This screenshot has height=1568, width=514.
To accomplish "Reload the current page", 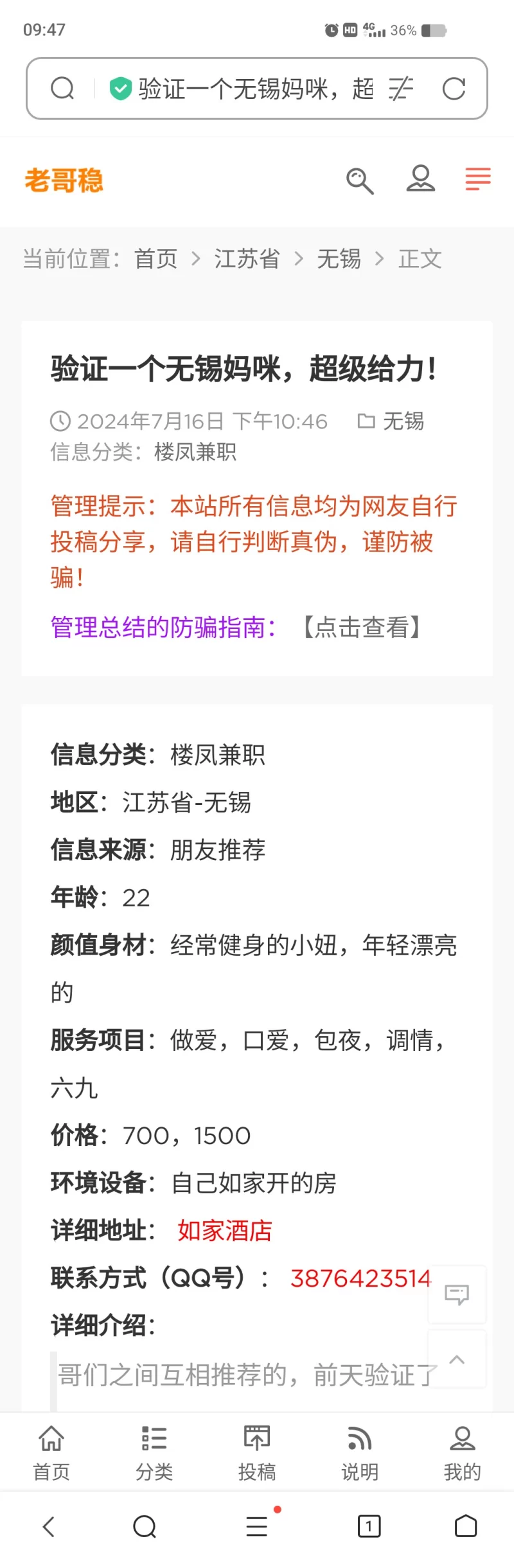I will click(x=454, y=89).
